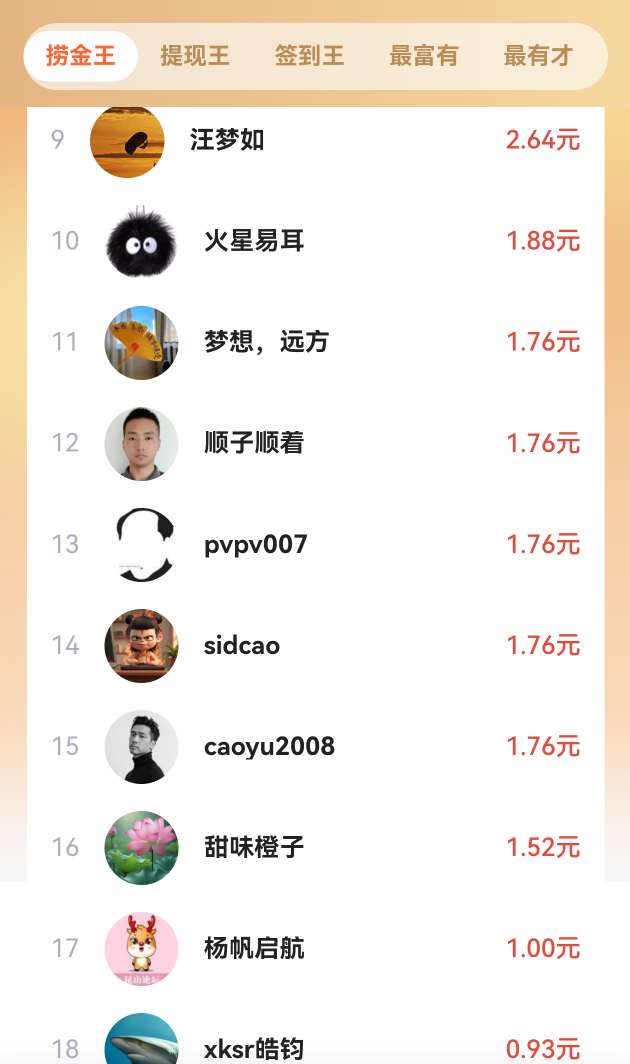
Task: Tap 顺子顺着 in the leaderboard
Action: coord(254,443)
